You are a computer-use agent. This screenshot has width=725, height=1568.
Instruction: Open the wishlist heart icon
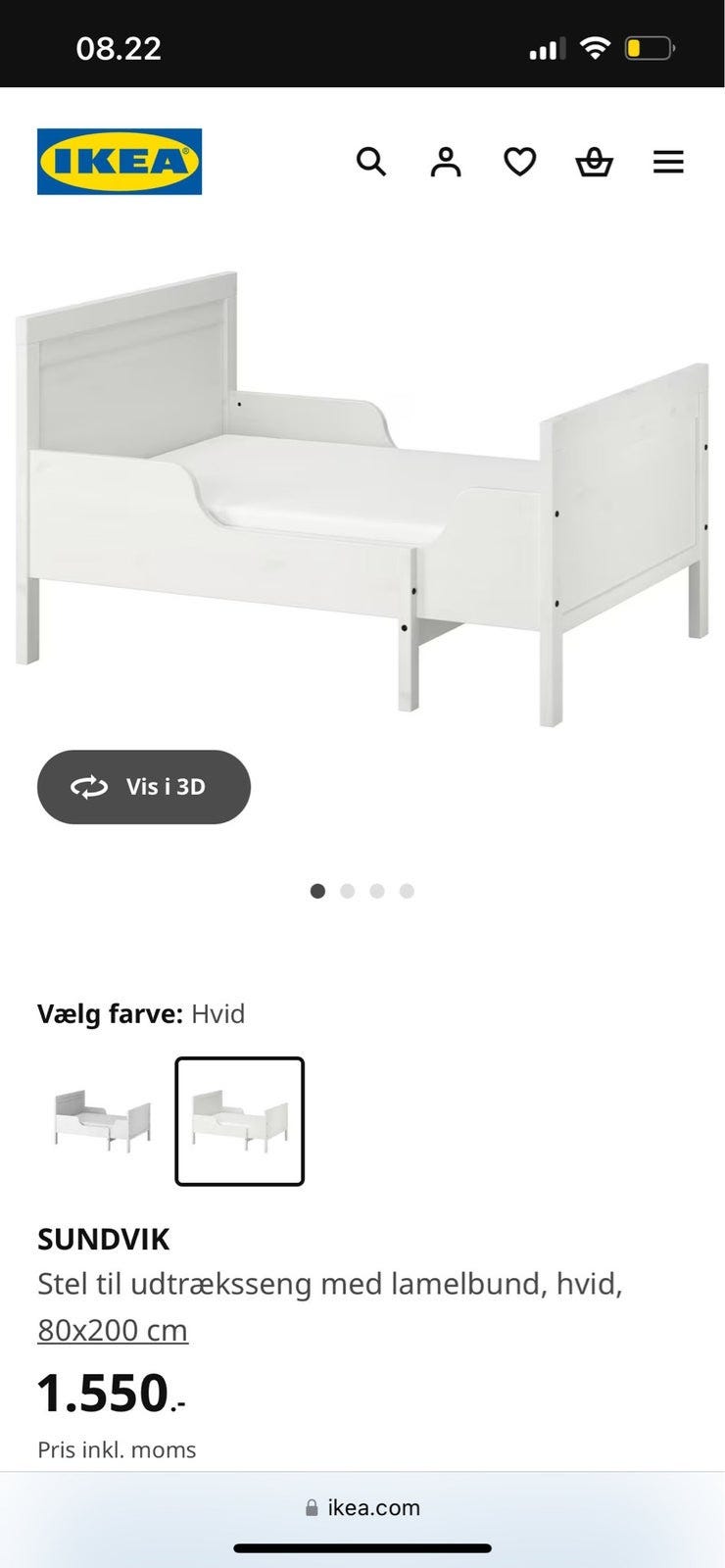pos(520,162)
